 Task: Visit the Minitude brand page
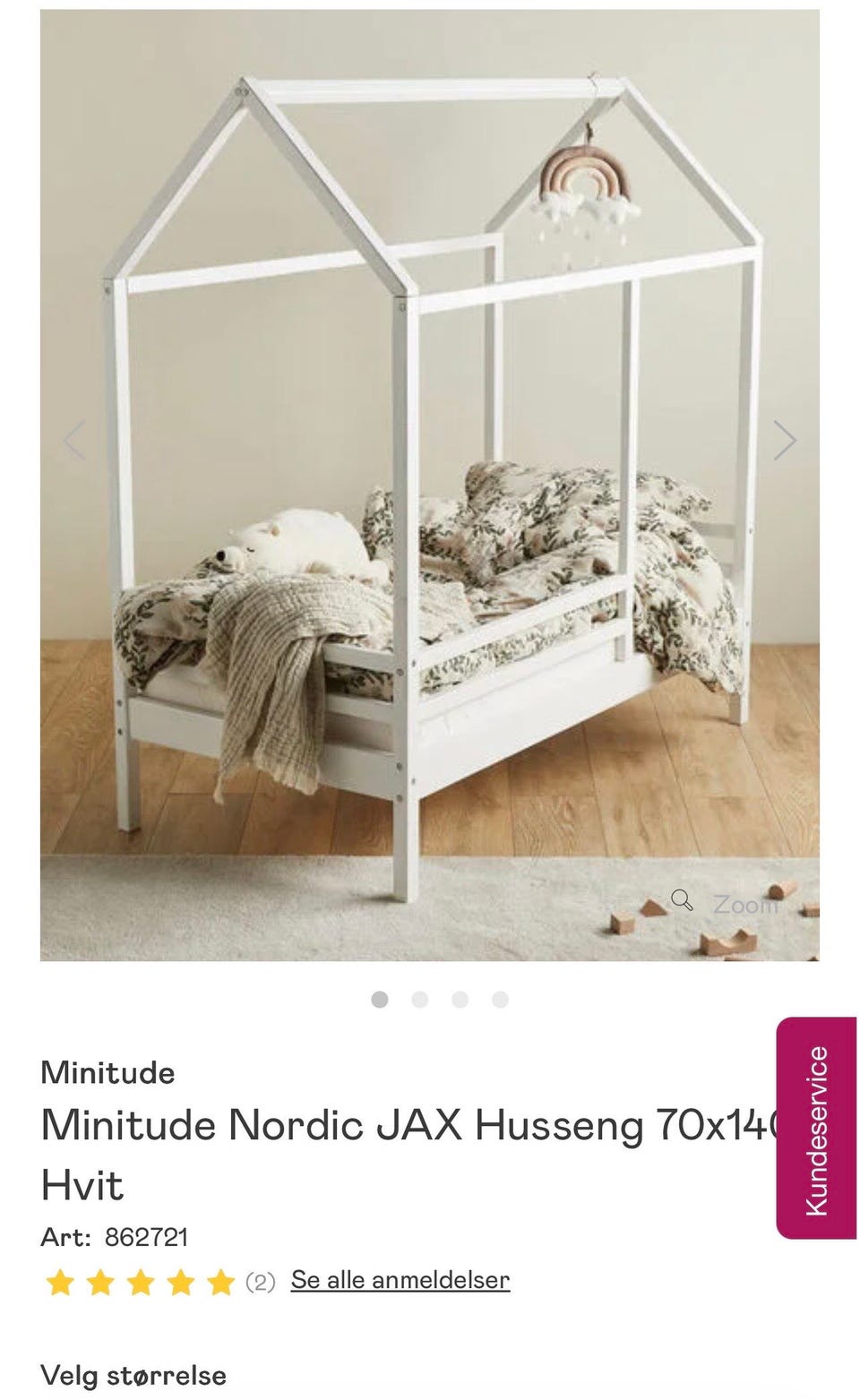pos(107,1071)
